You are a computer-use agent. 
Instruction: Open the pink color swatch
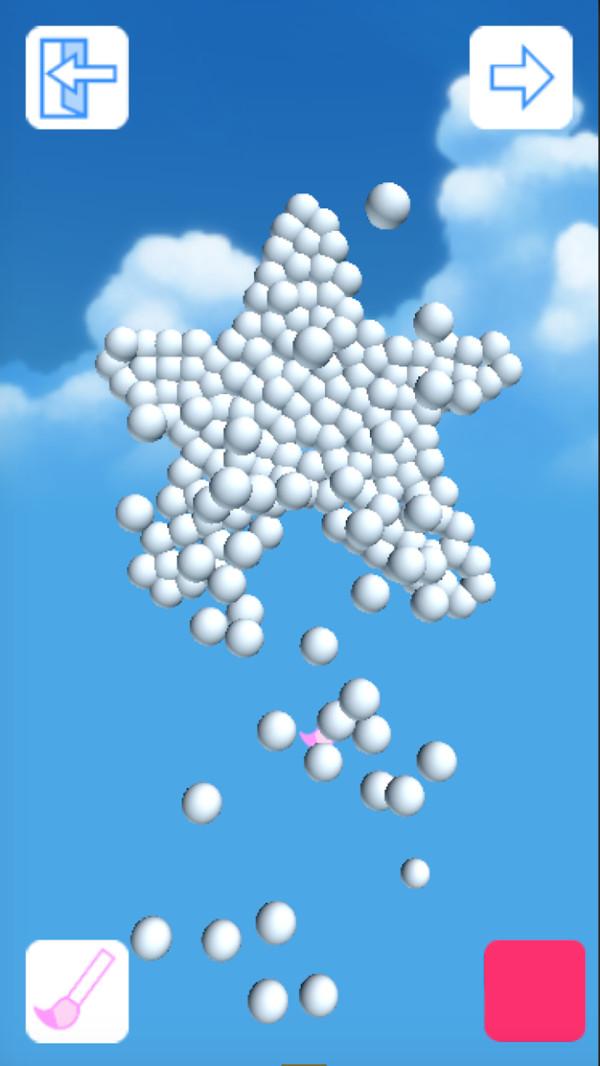535,991
